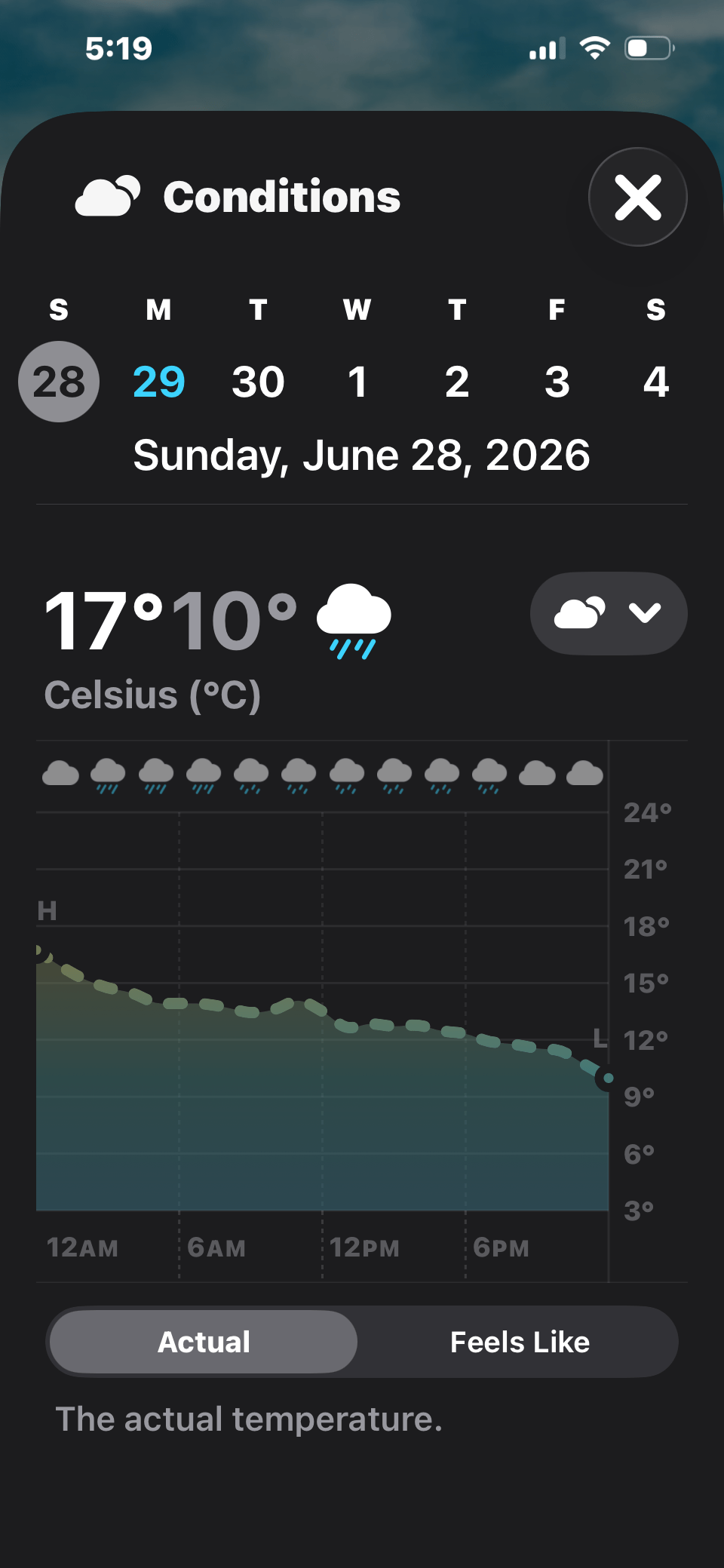
Task: Select Friday the 3rd
Action: (x=557, y=382)
